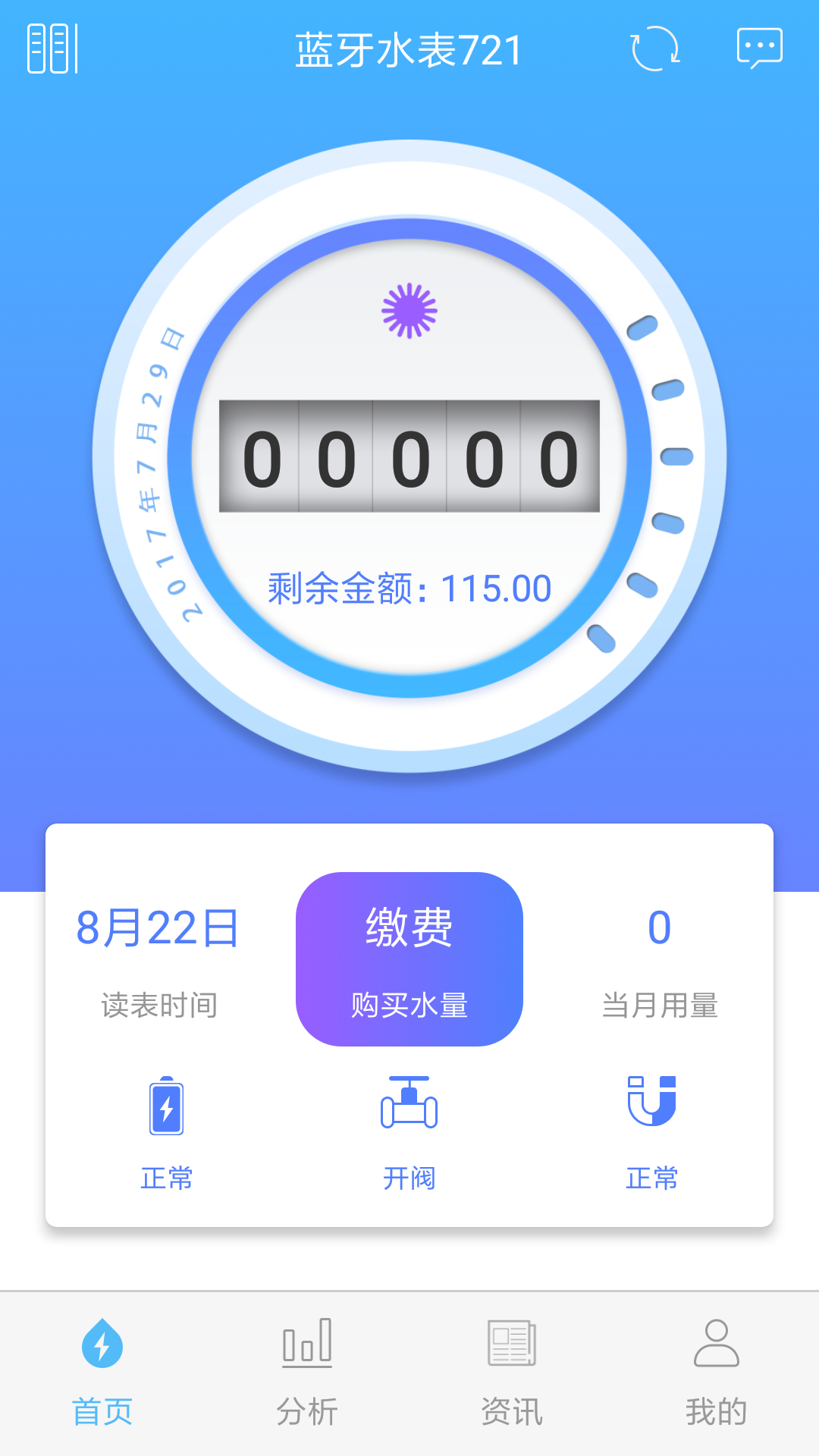Tap the purple sun indicator on the meter dial
Screen dimensions: 819x1456
409,311
